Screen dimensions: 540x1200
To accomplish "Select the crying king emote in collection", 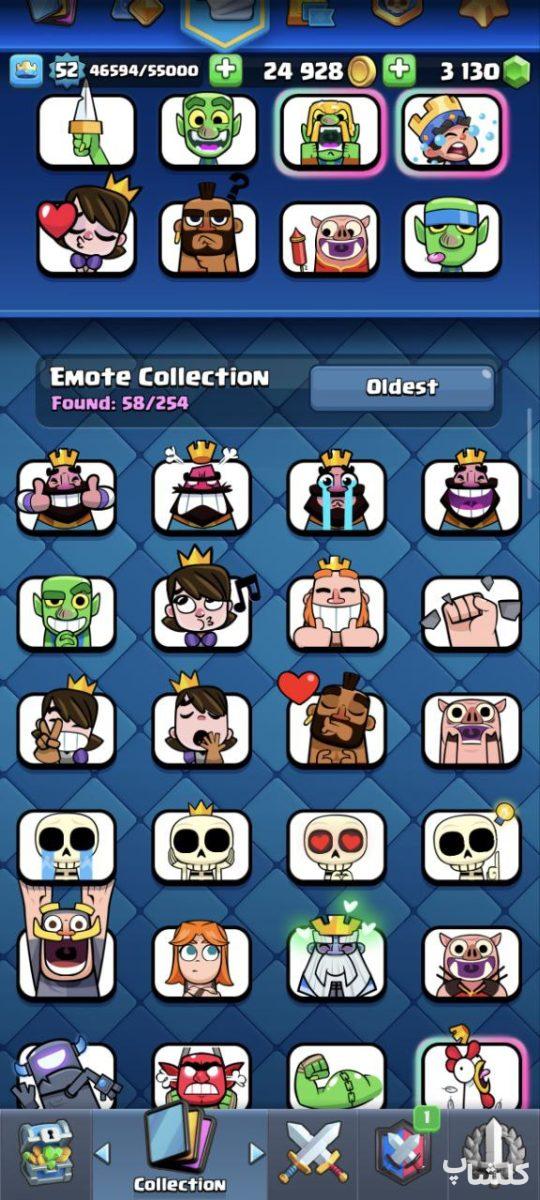I will pos(337,493).
